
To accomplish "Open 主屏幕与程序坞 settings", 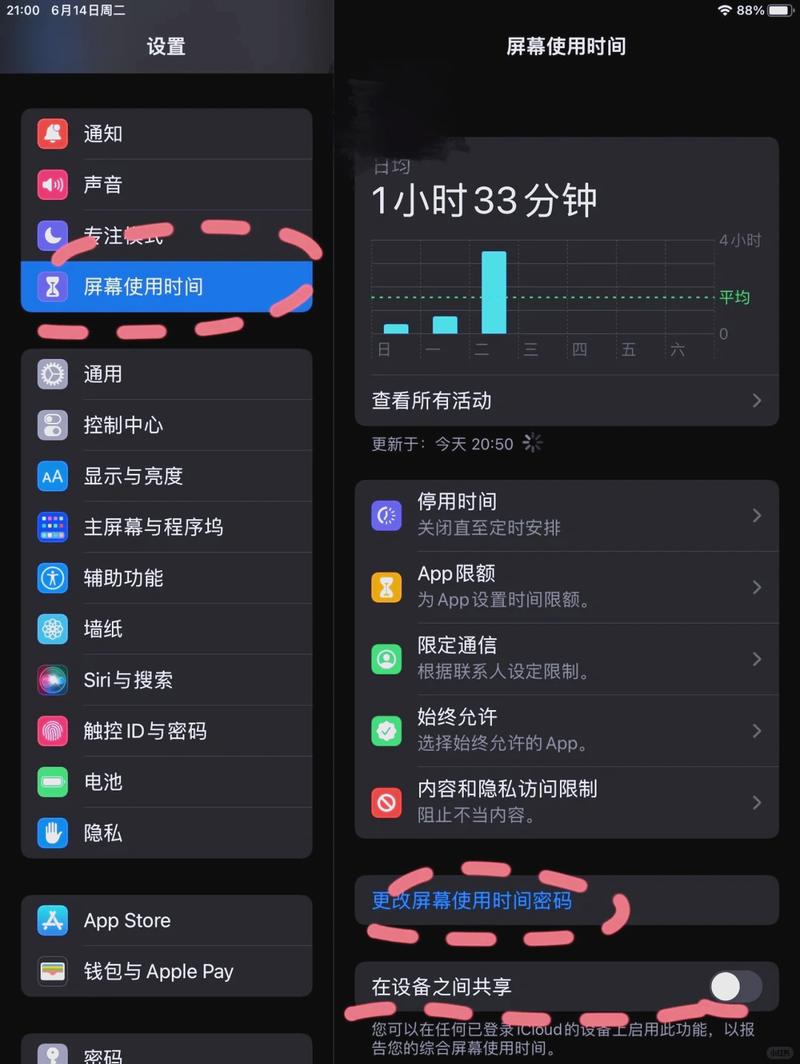I will click(x=166, y=527).
